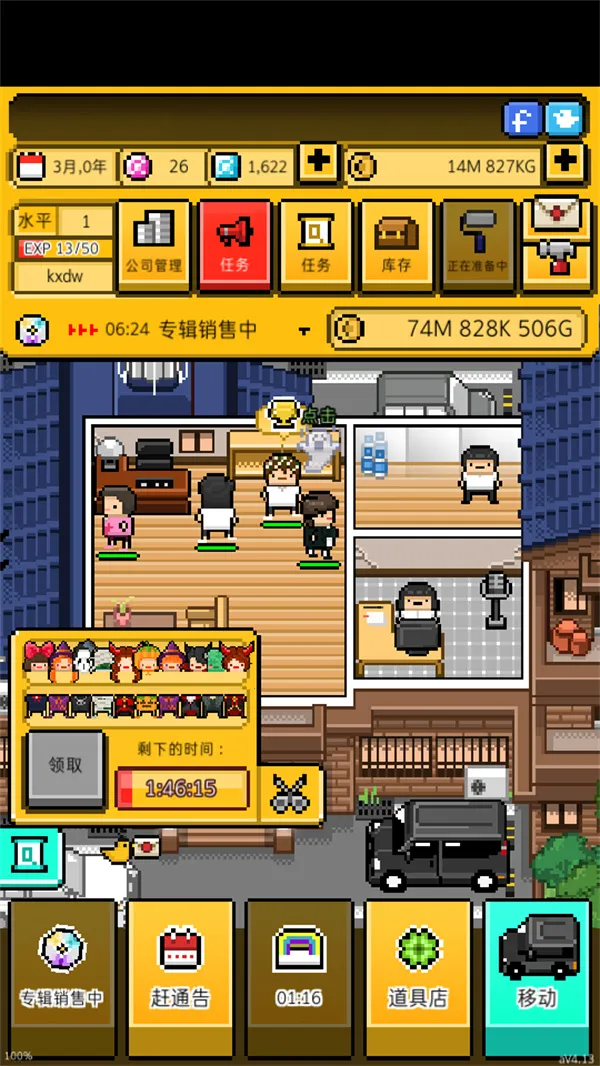Tap the 正在准备中 paint roller button
The width and height of the screenshot is (600, 1066).
click(478, 245)
